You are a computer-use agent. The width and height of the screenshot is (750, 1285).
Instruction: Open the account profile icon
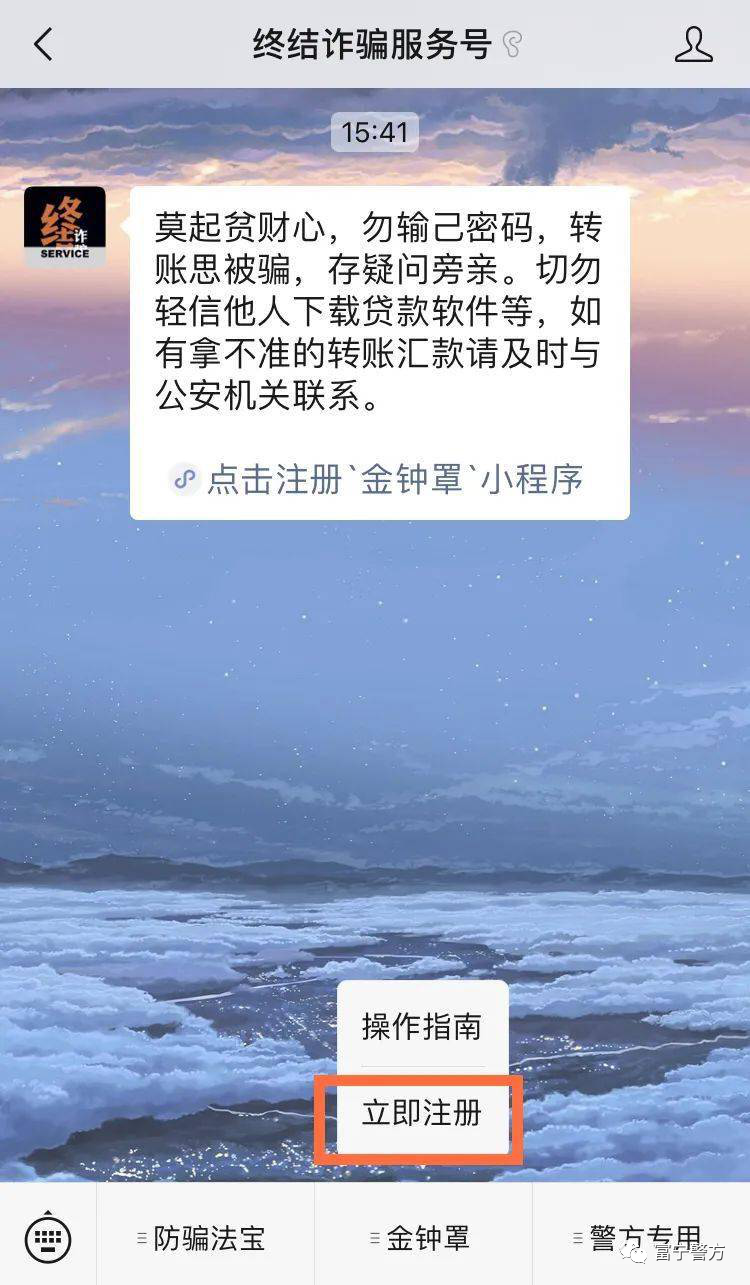click(x=693, y=45)
